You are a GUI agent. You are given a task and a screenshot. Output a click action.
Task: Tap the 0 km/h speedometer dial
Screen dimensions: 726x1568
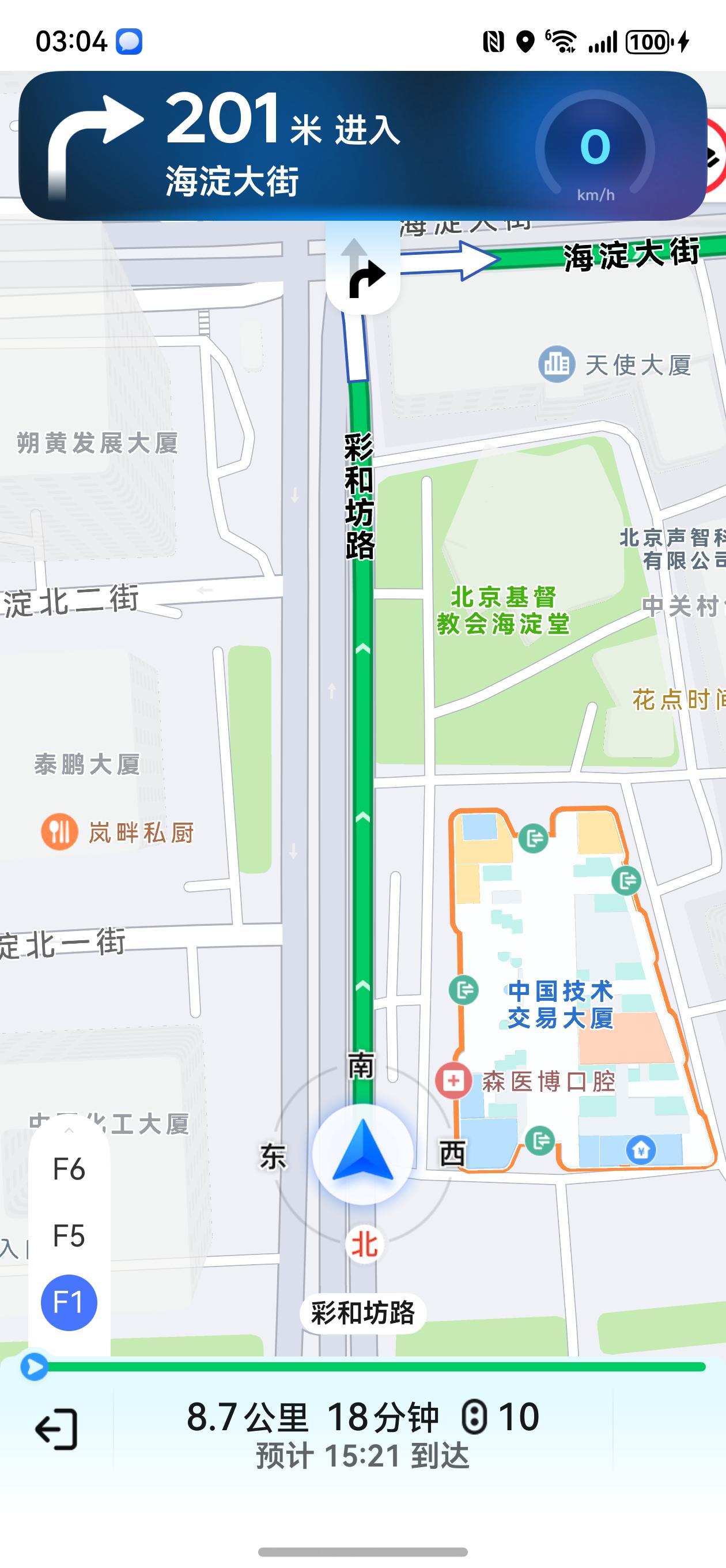(595, 148)
